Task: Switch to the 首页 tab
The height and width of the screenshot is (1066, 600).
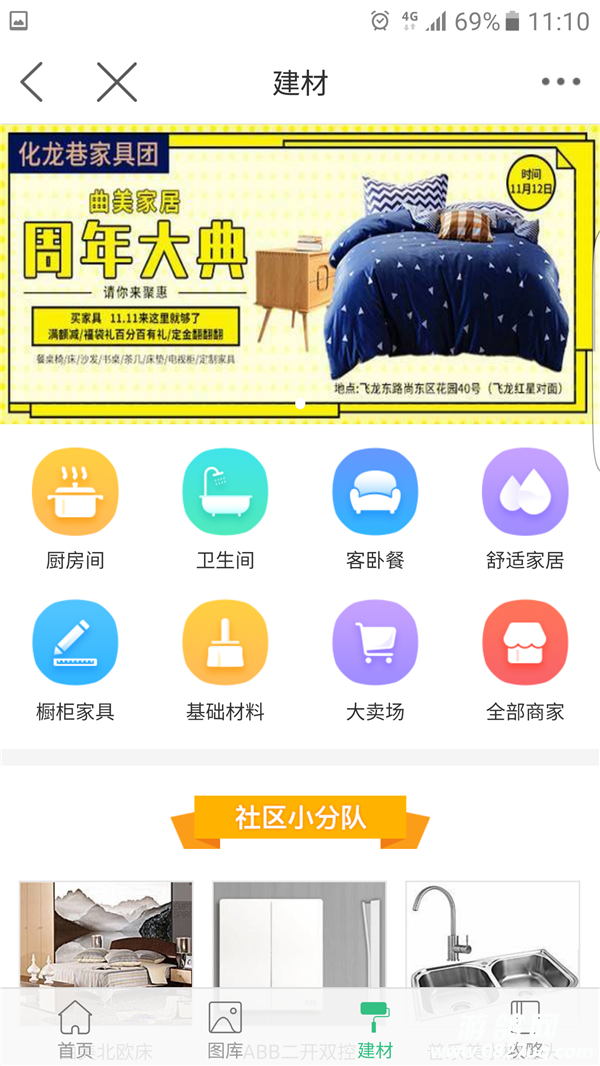Action: 75,1030
